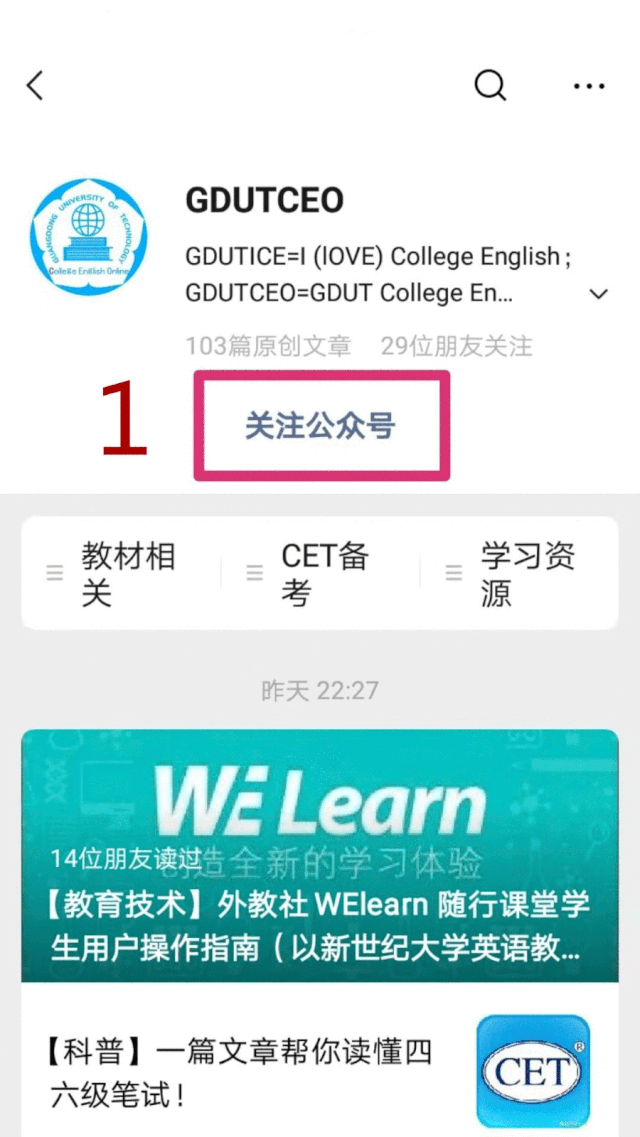Tap the 关注公众号 follow button

(x=321, y=426)
